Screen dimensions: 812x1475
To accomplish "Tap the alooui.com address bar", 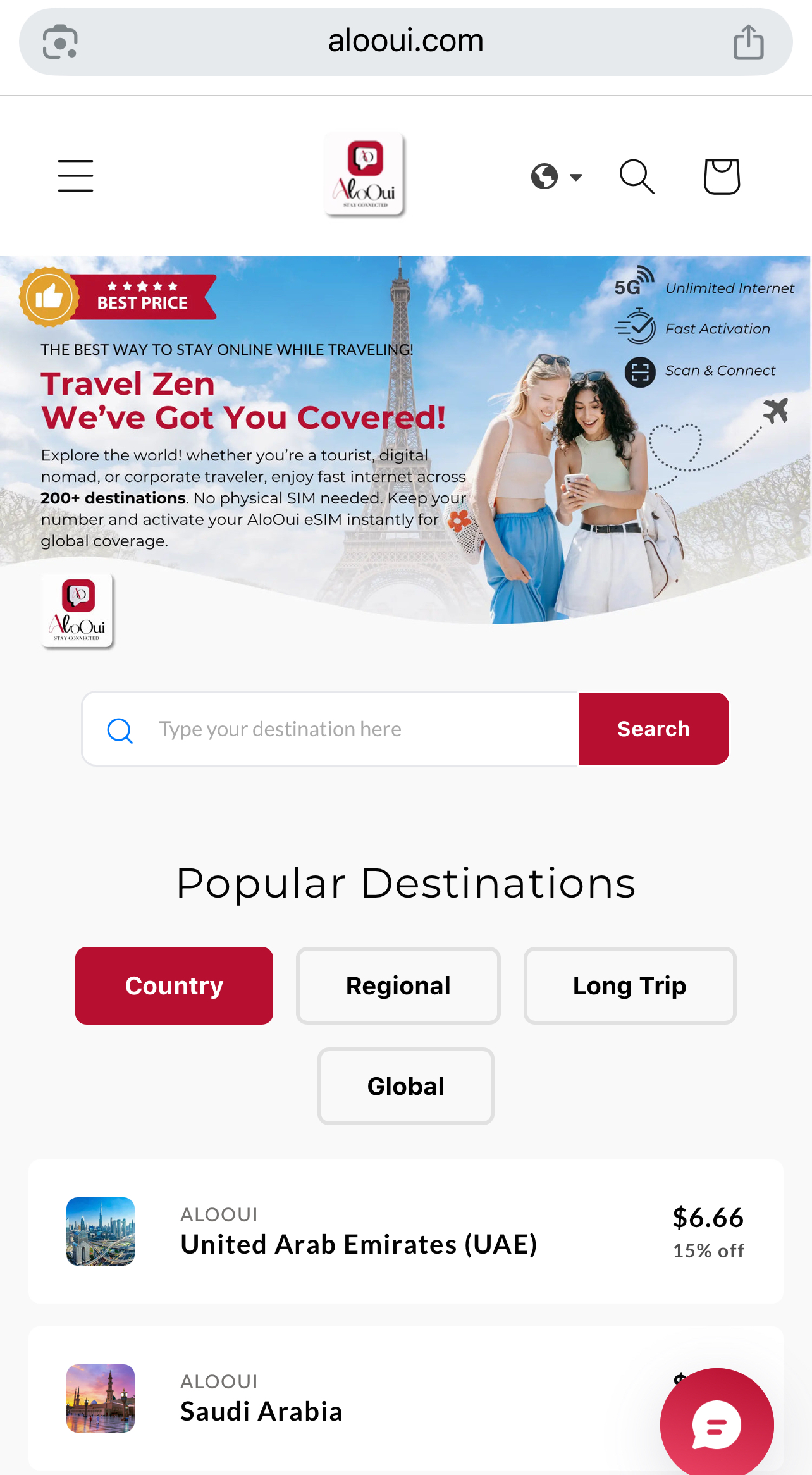I will [405, 42].
